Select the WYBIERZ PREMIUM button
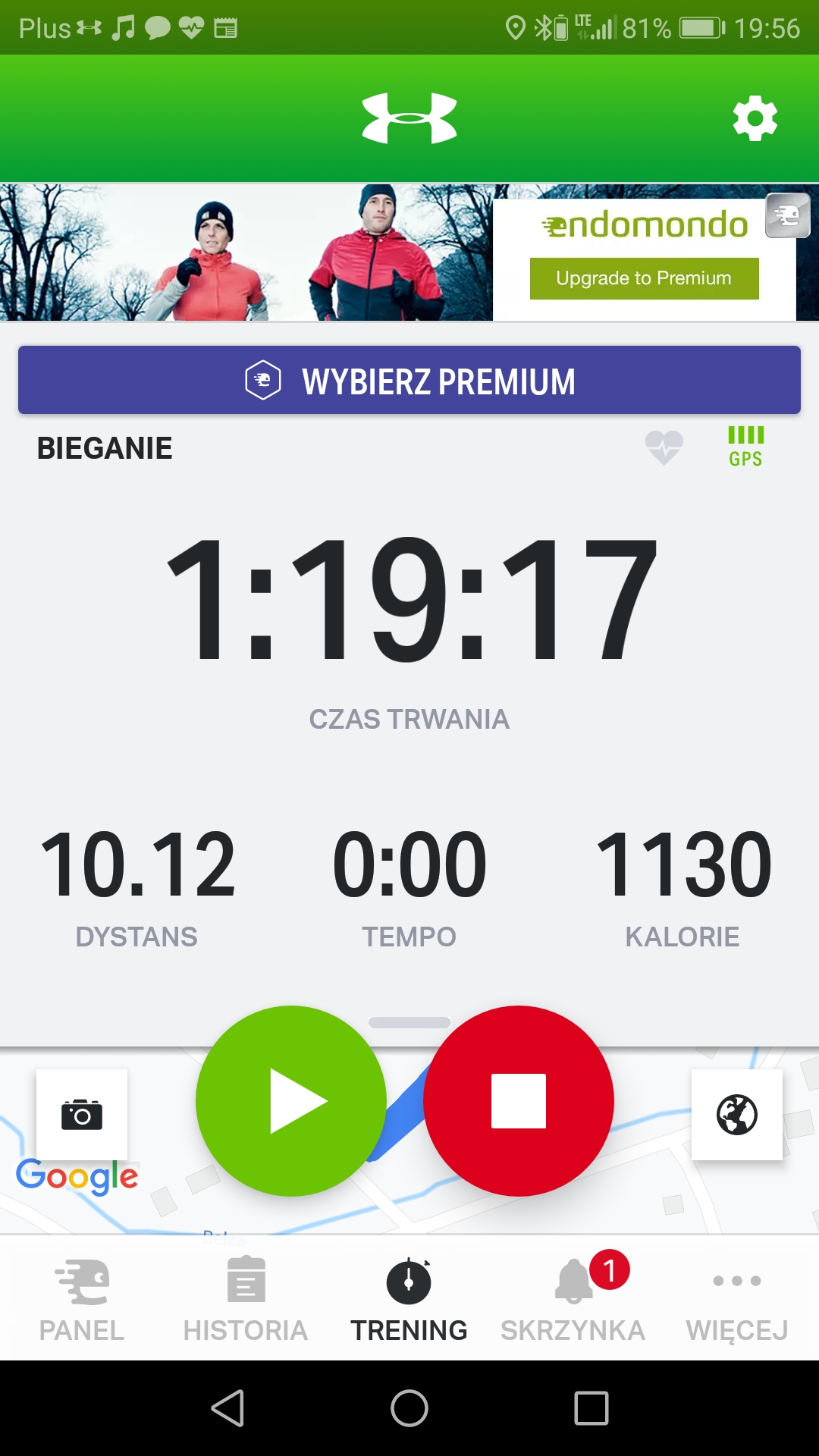The image size is (819, 1456). coord(409,381)
